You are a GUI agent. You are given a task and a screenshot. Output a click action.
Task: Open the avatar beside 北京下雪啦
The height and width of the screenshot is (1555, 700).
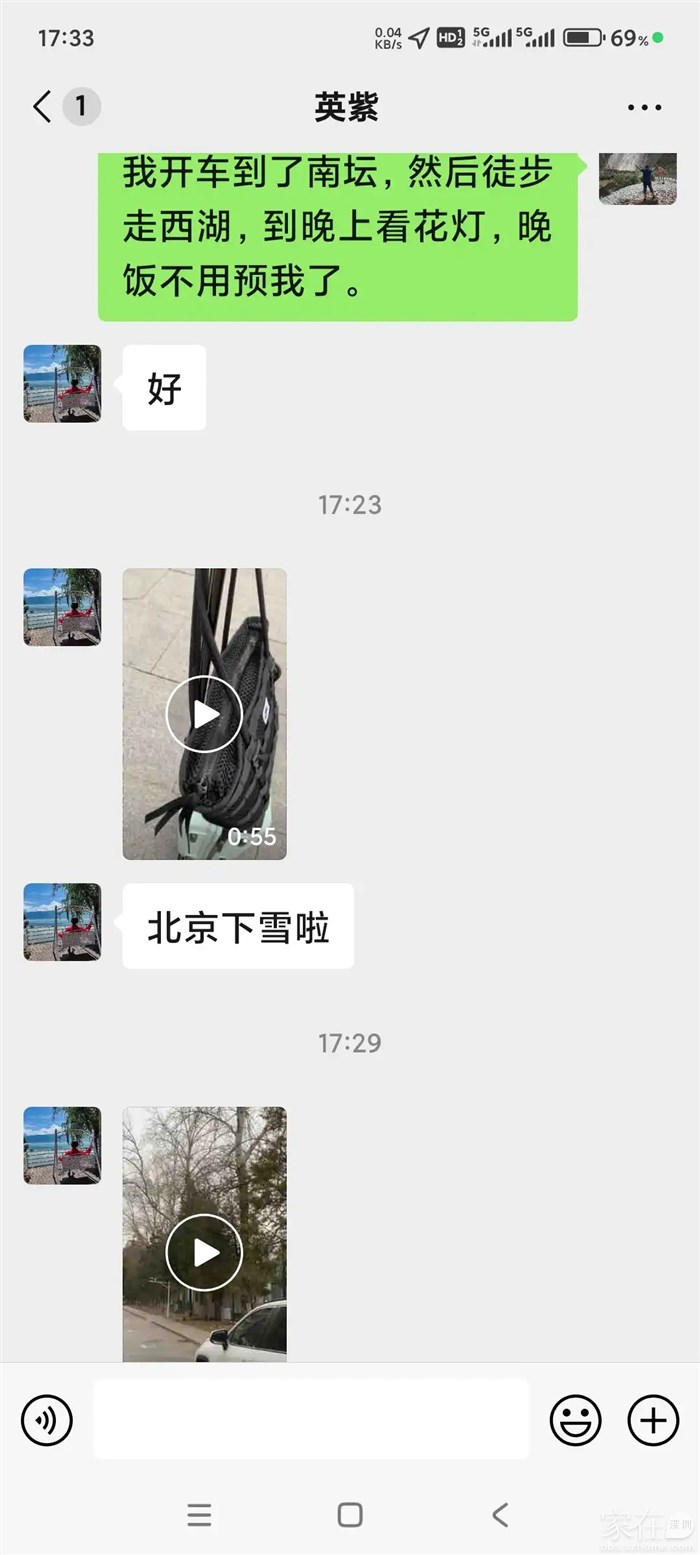click(x=62, y=922)
